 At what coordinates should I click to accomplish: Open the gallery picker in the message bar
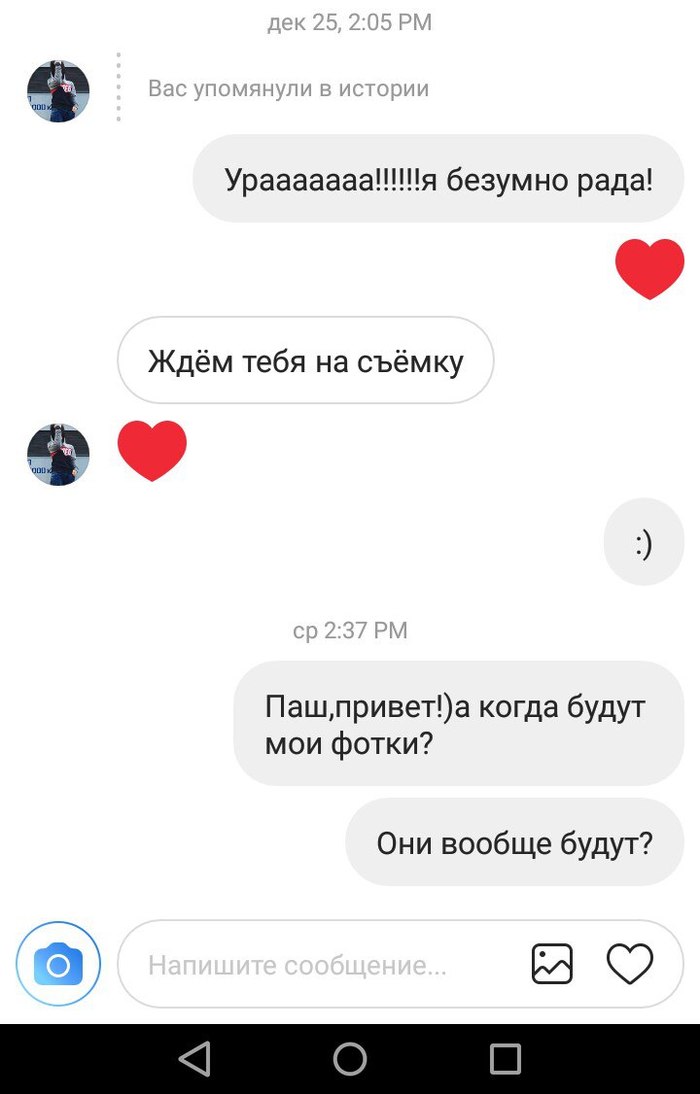click(552, 964)
